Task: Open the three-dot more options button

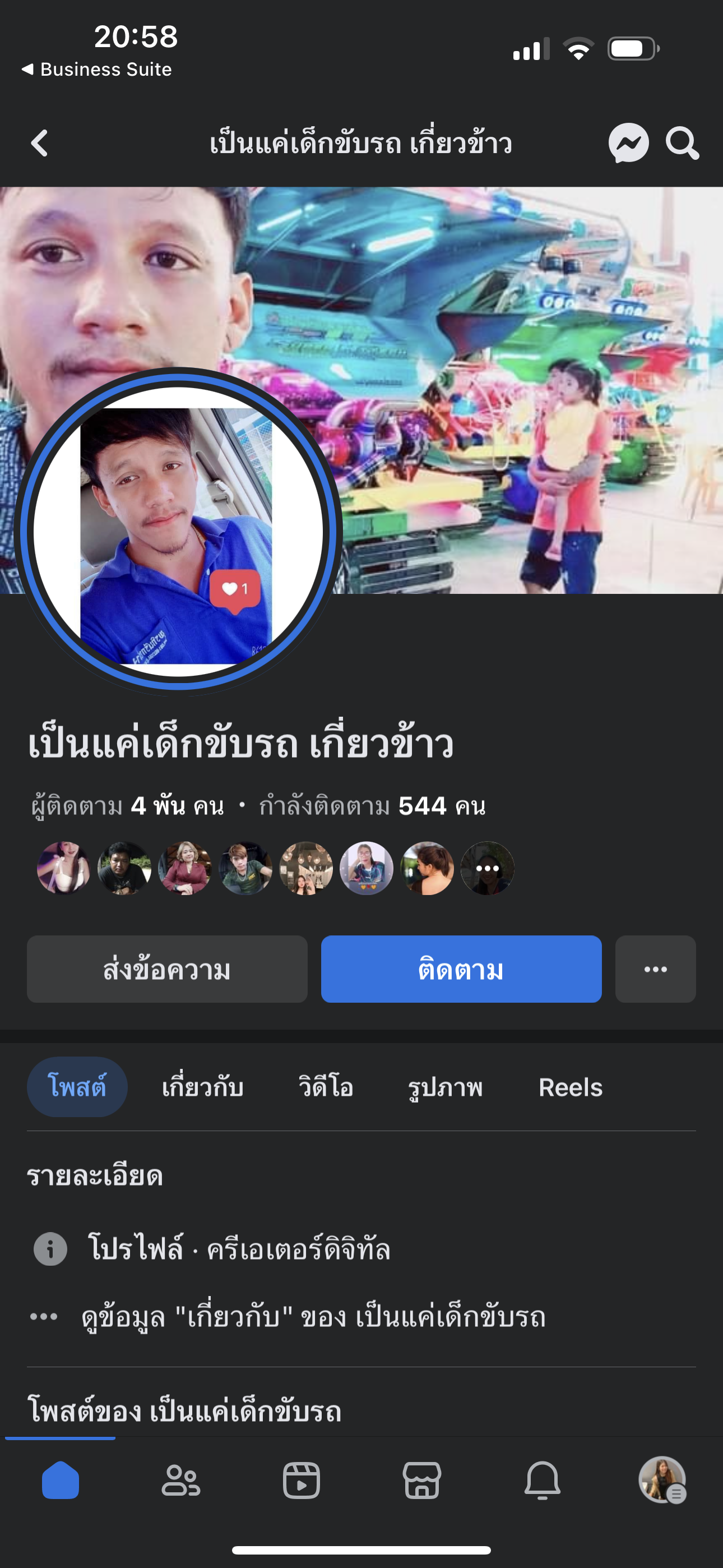Action: tap(655, 969)
